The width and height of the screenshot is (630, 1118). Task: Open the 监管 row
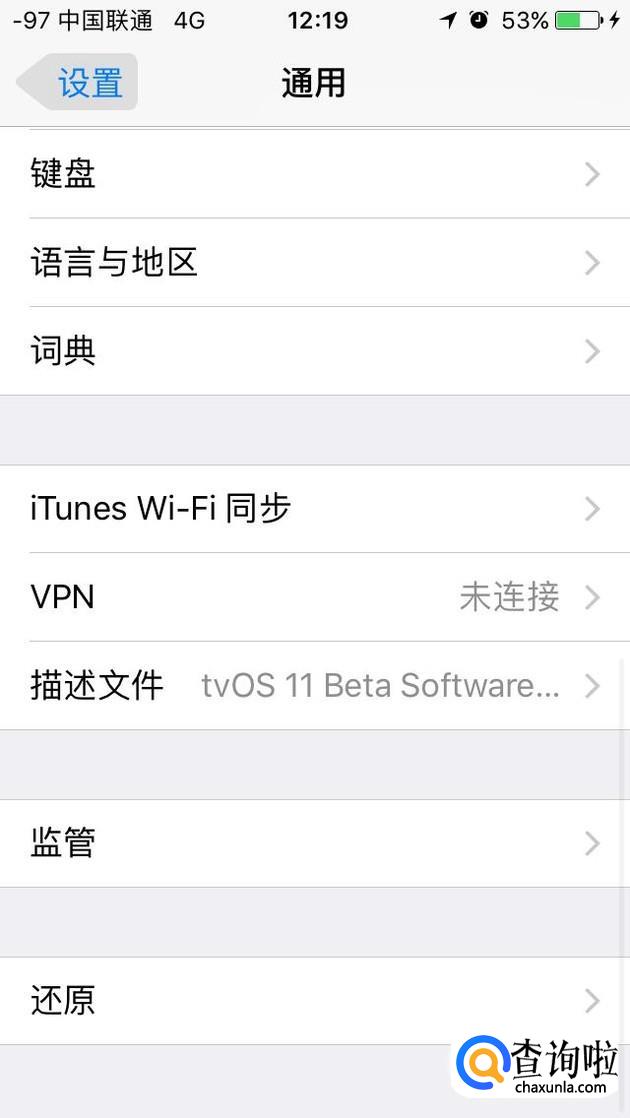(x=315, y=843)
